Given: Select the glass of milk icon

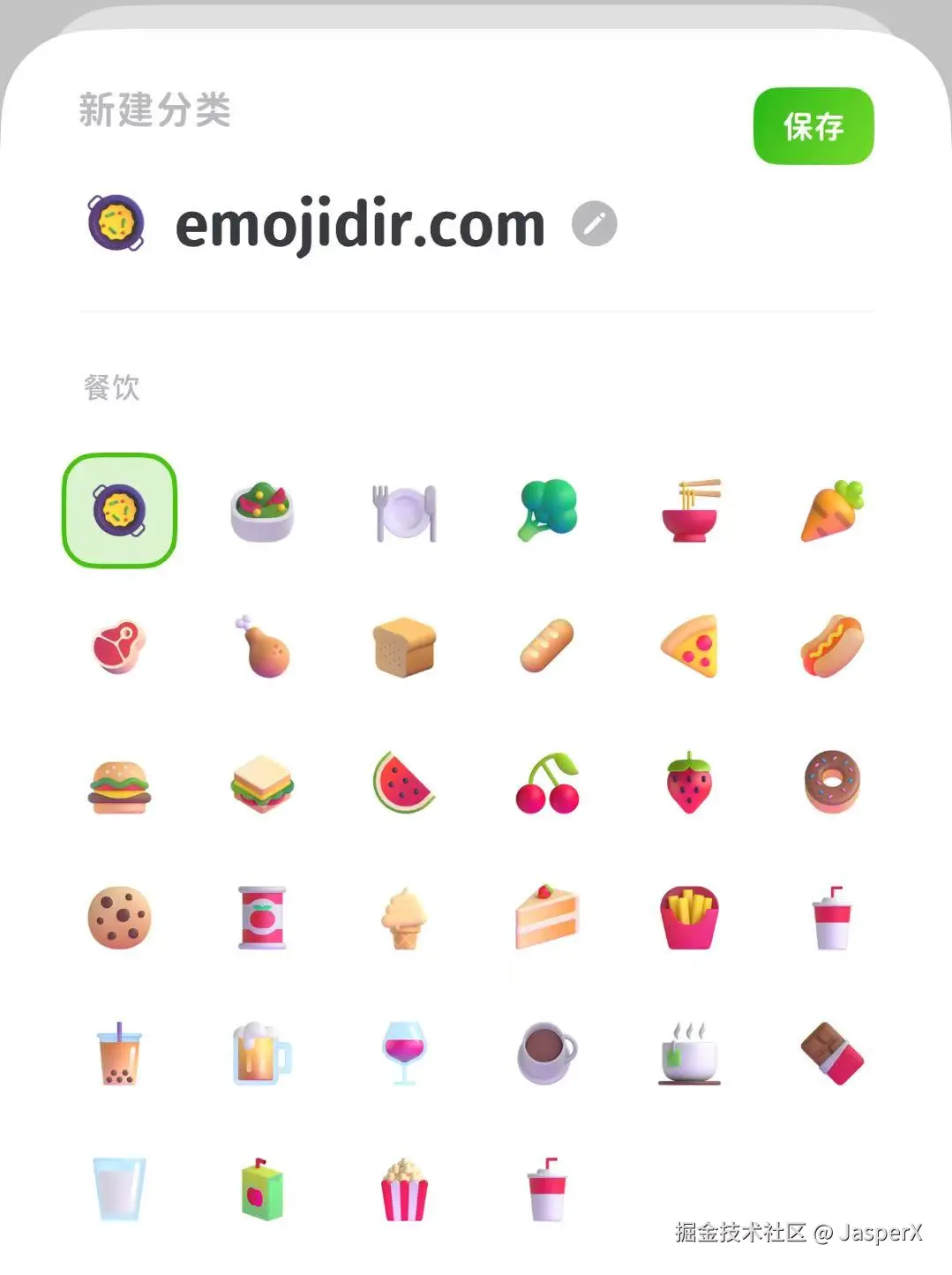Looking at the screenshot, I should [x=119, y=1189].
